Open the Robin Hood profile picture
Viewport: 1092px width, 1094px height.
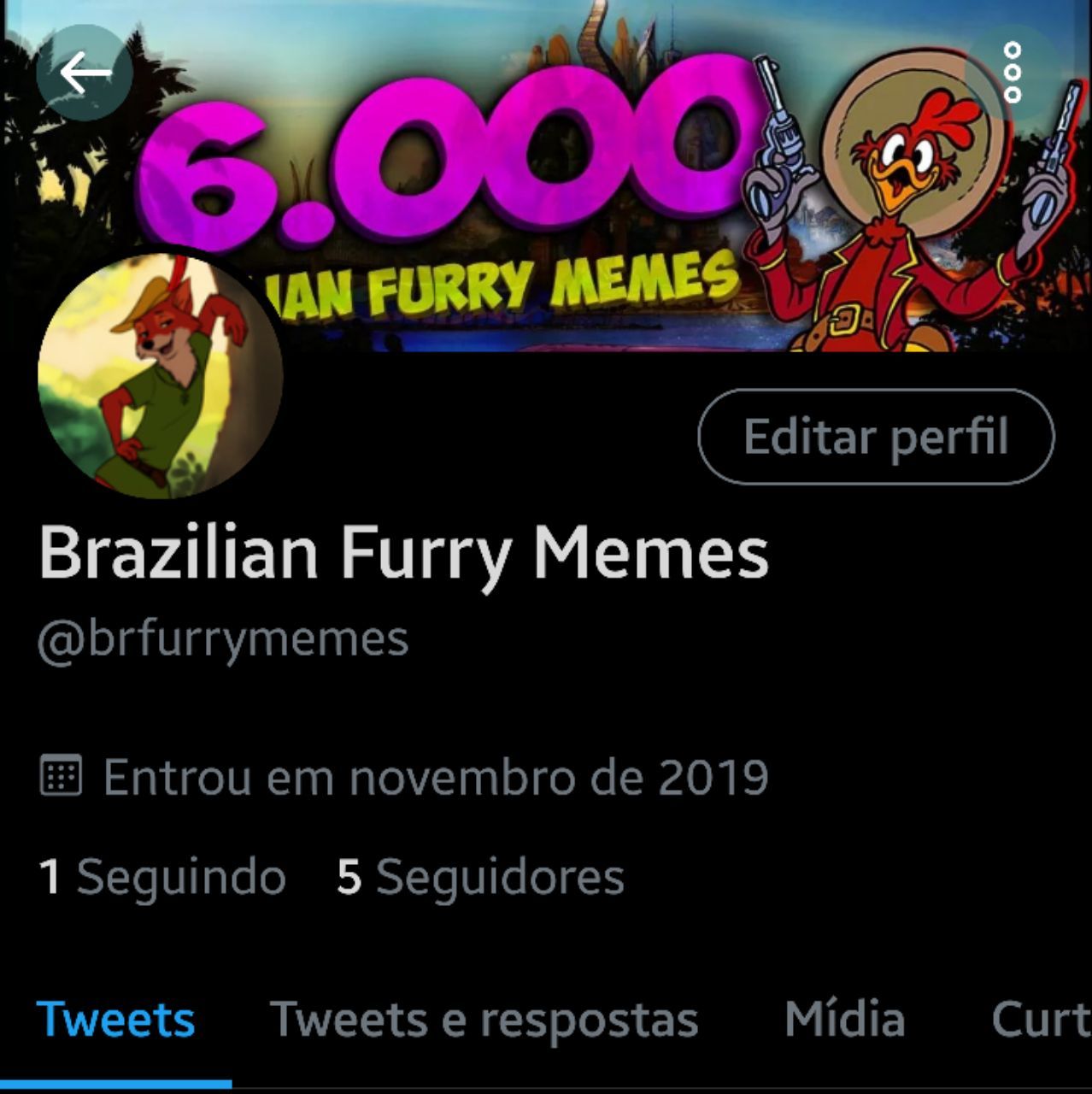tap(160, 376)
